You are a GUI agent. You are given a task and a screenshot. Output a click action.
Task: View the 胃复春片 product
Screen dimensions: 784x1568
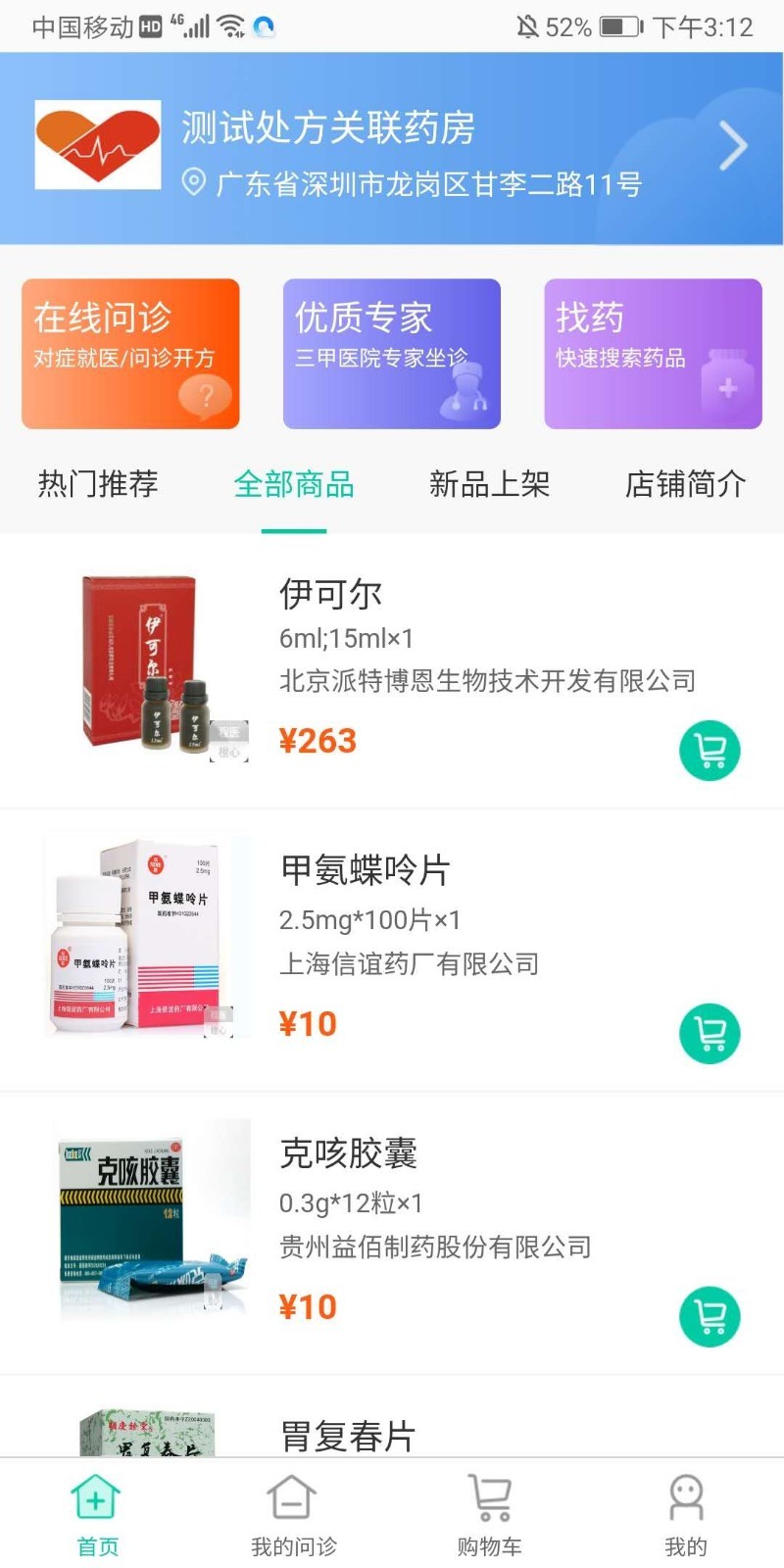(x=348, y=1436)
